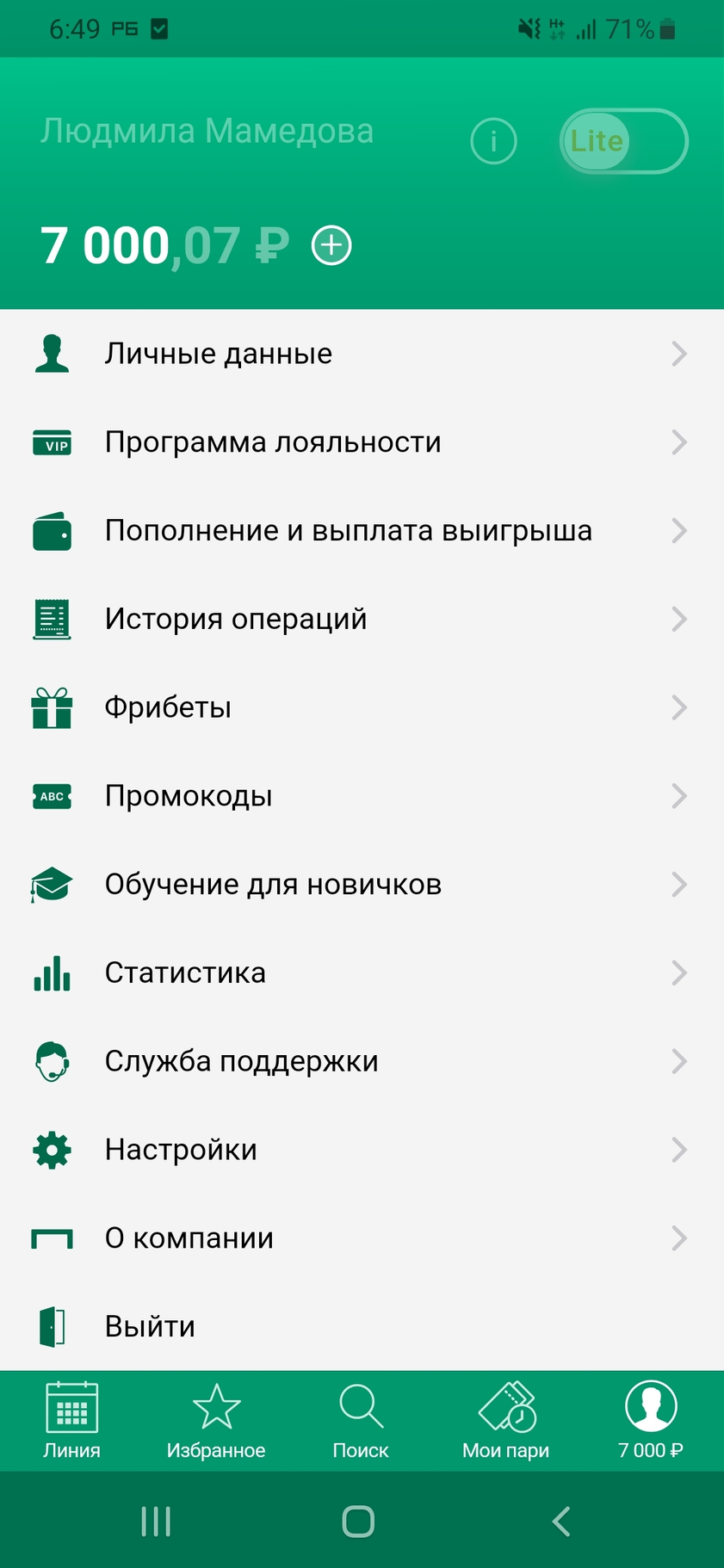This screenshot has width=724, height=1568.
Task: Open Обучение для новичков
Action: click(x=362, y=885)
